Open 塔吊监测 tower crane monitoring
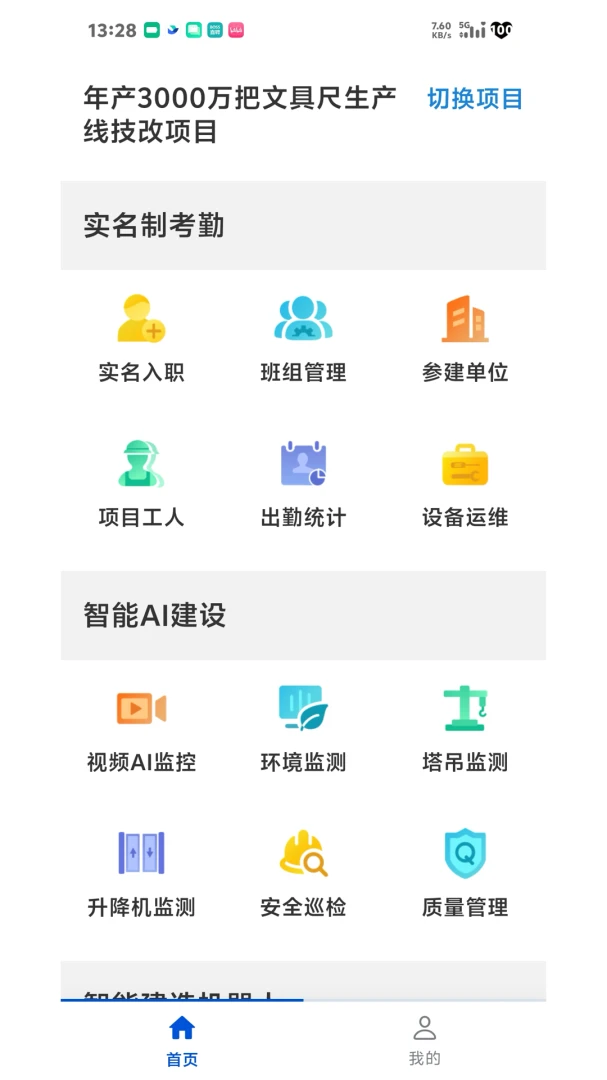This screenshot has width=607, height=1080. pos(465,729)
